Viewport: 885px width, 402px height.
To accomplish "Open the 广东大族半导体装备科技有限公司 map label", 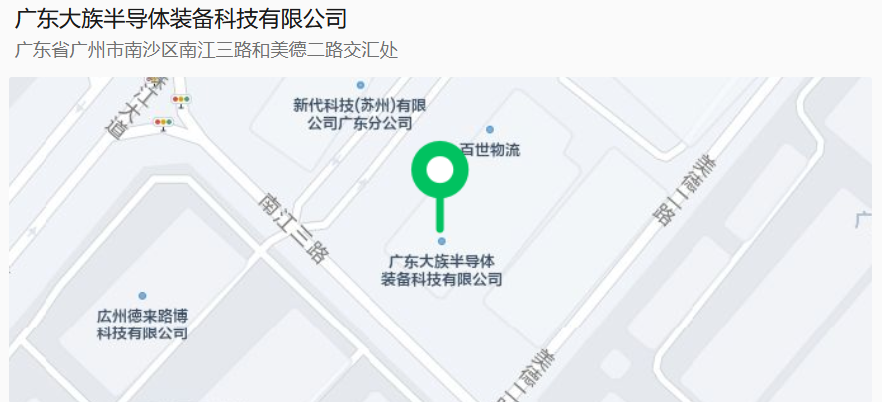I will coord(441,270).
